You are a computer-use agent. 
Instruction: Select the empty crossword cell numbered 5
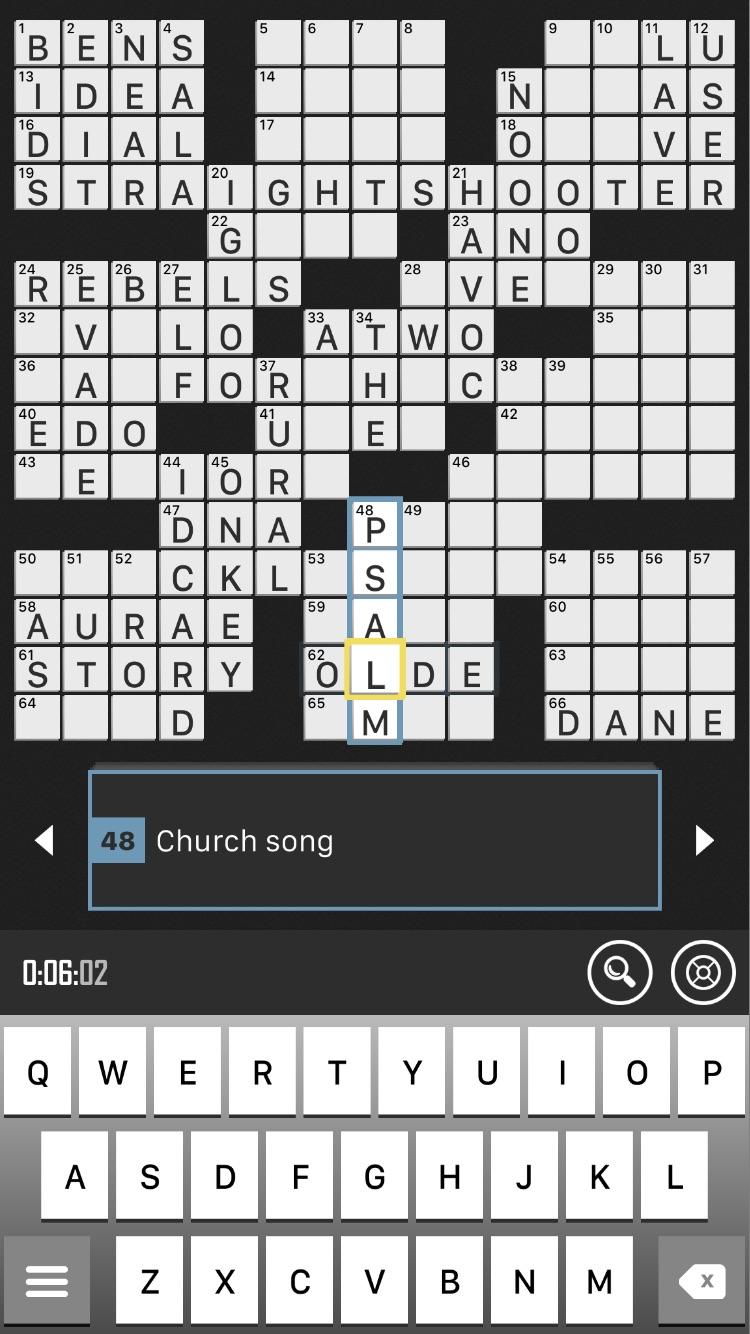[278, 44]
